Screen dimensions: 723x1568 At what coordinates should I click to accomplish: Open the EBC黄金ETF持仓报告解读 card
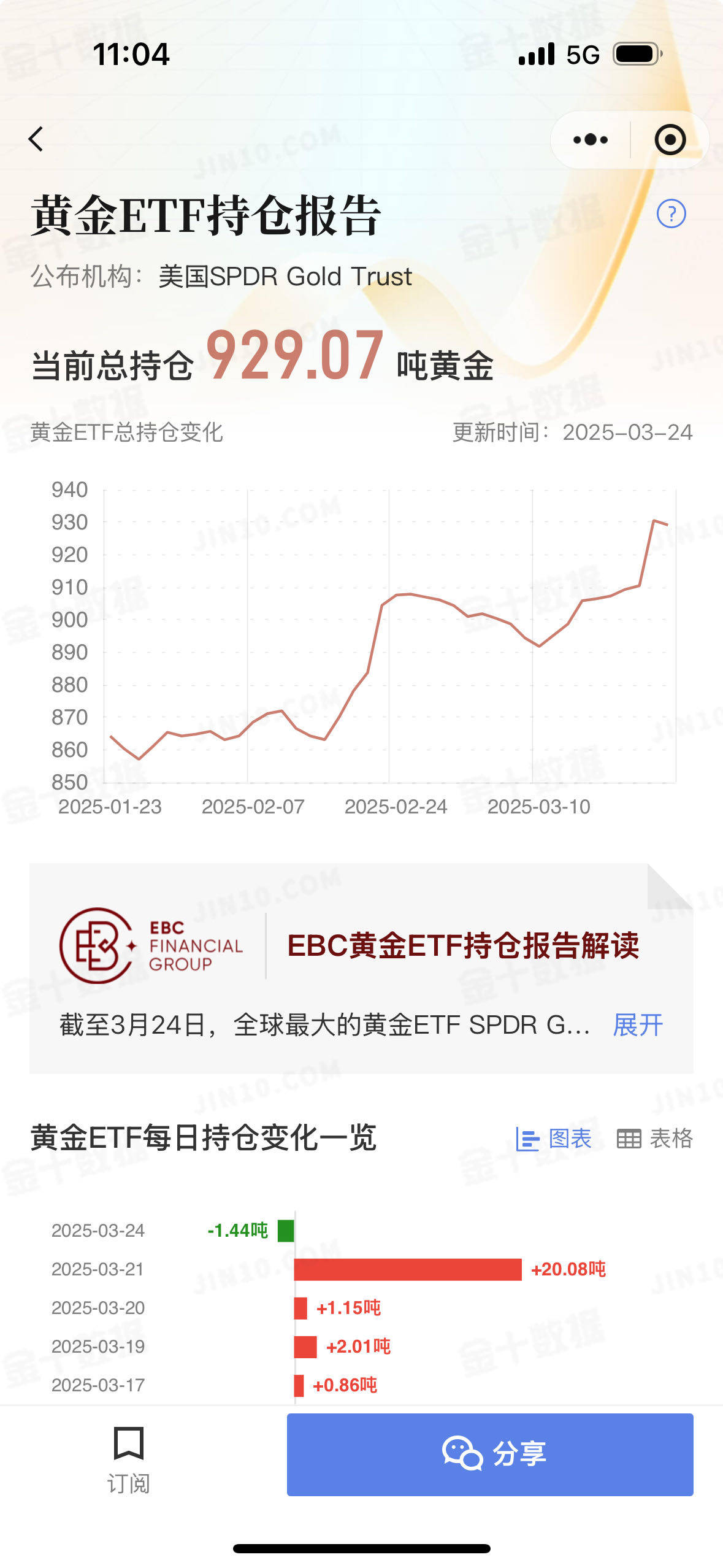click(x=361, y=968)
